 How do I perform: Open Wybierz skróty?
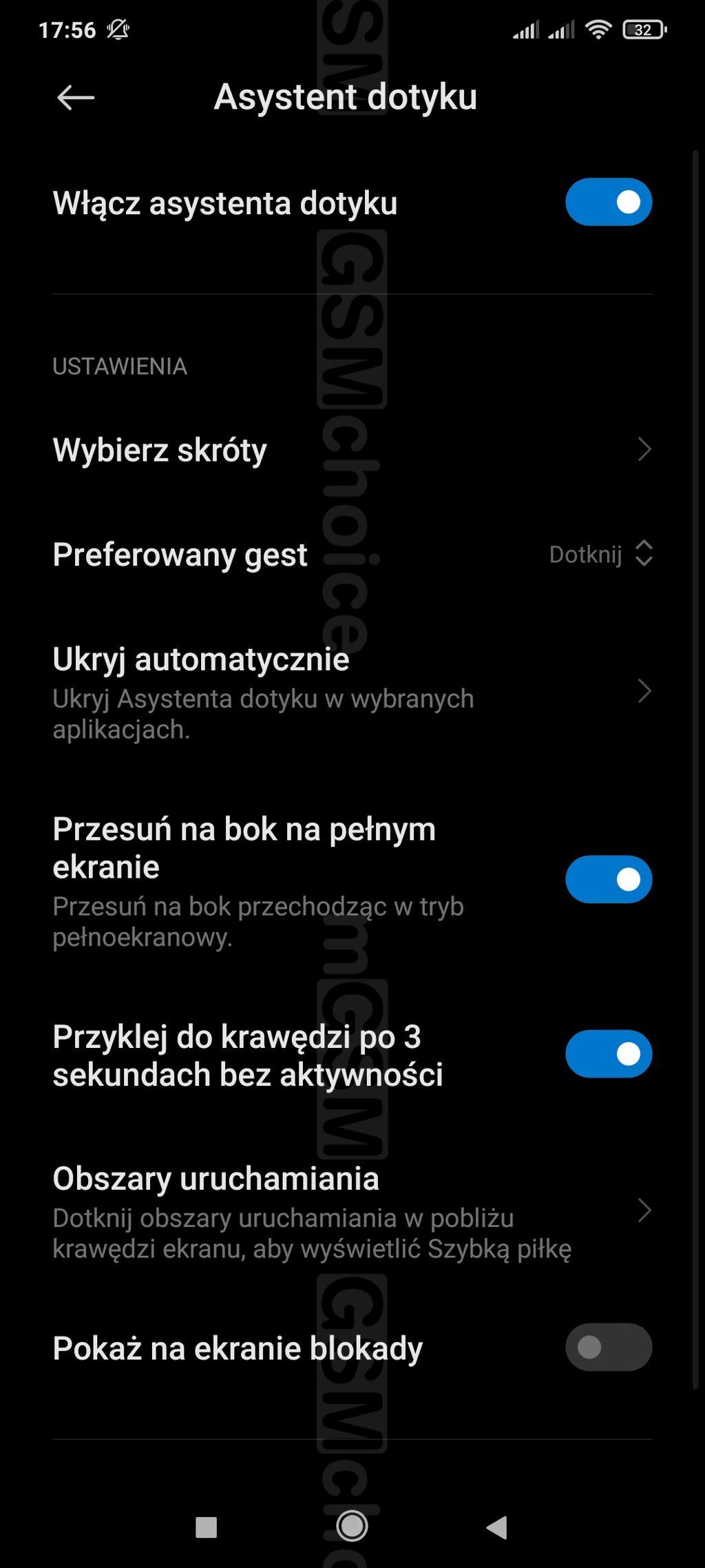pyautogui.click(x=351, y=450)
